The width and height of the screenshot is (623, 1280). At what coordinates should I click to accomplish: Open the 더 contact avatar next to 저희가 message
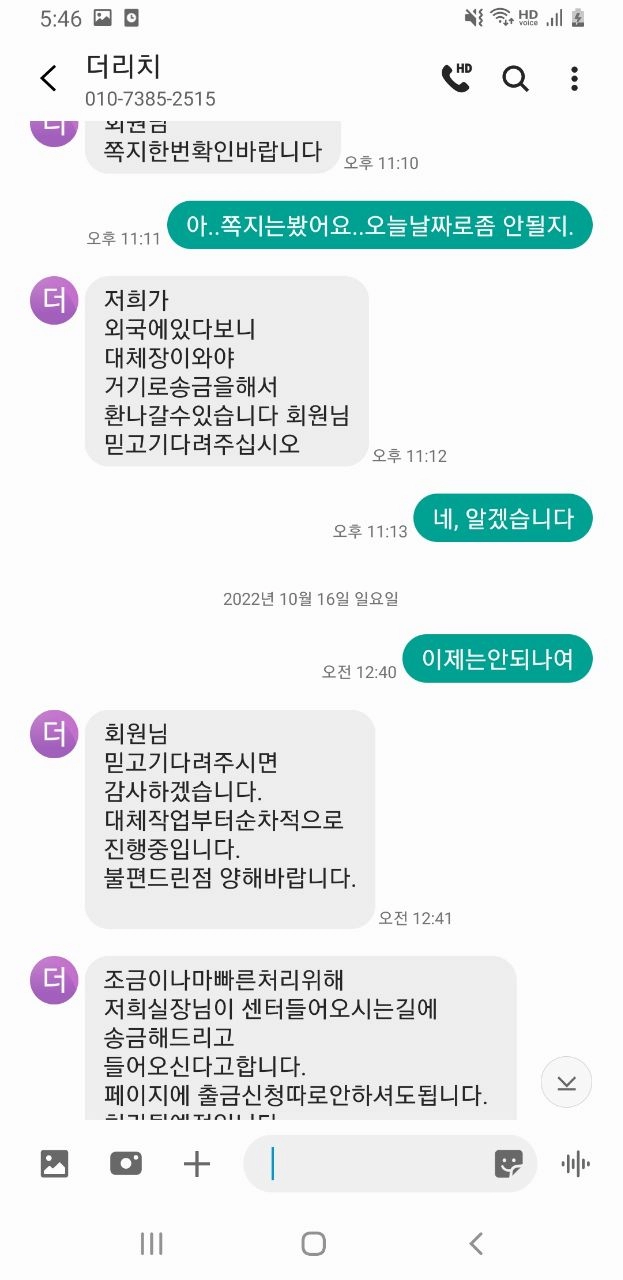[x=55, y=300]
